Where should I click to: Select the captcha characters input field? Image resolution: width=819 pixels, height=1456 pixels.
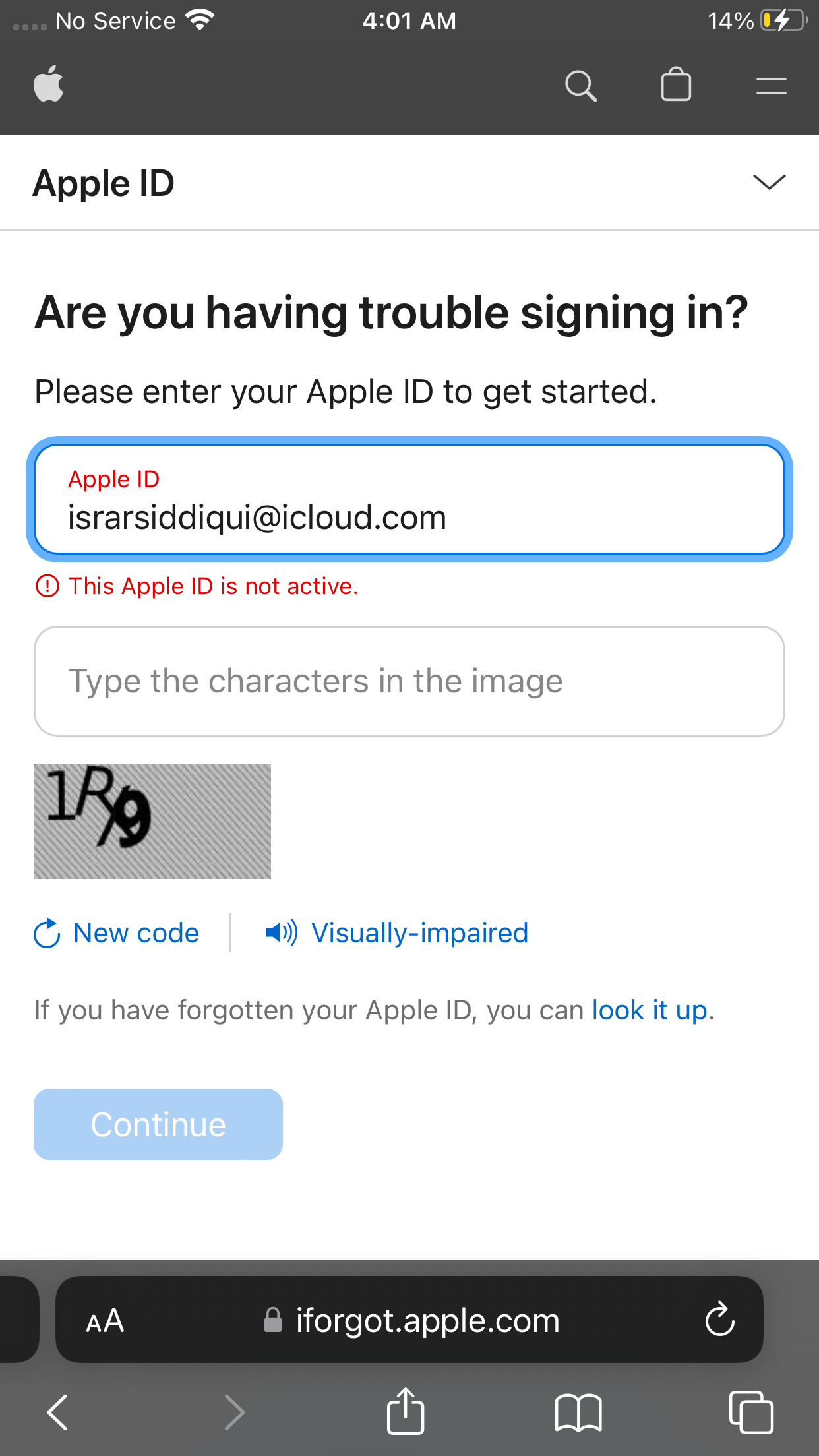point(409,681)
